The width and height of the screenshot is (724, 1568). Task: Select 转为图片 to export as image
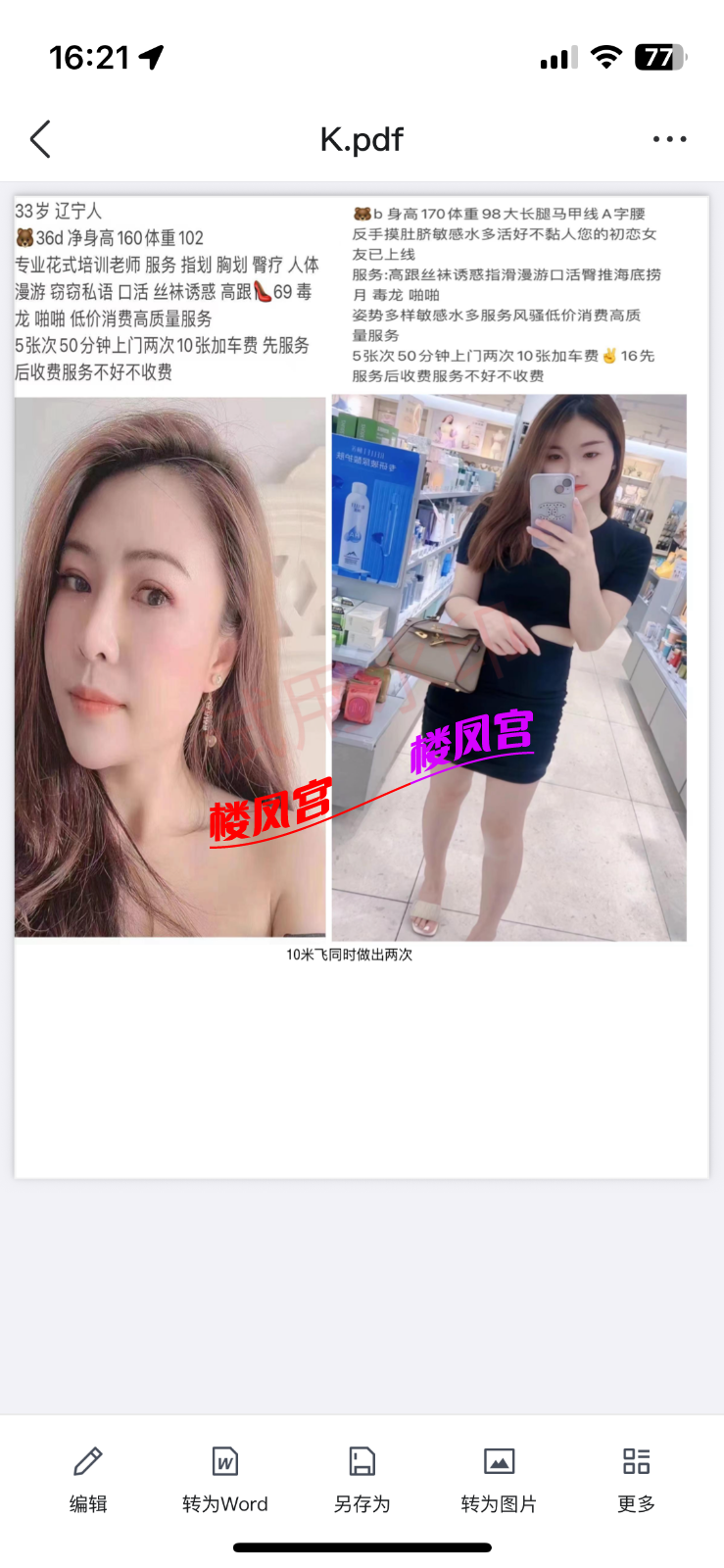click(x=499, y=1478)
